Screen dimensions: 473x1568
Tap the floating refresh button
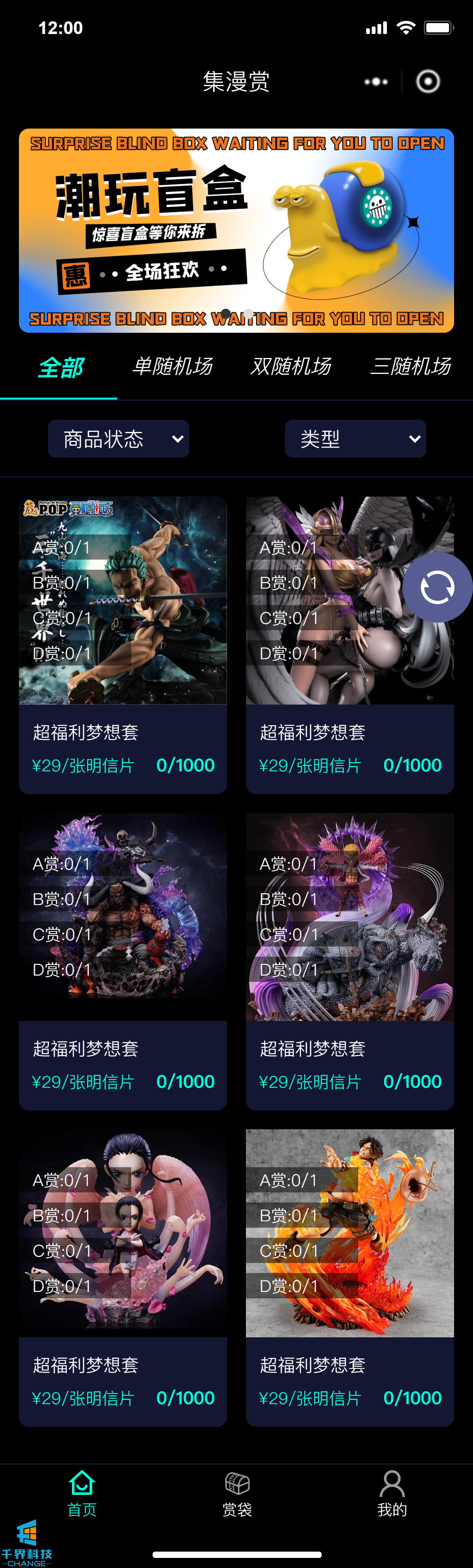(437, 587)
